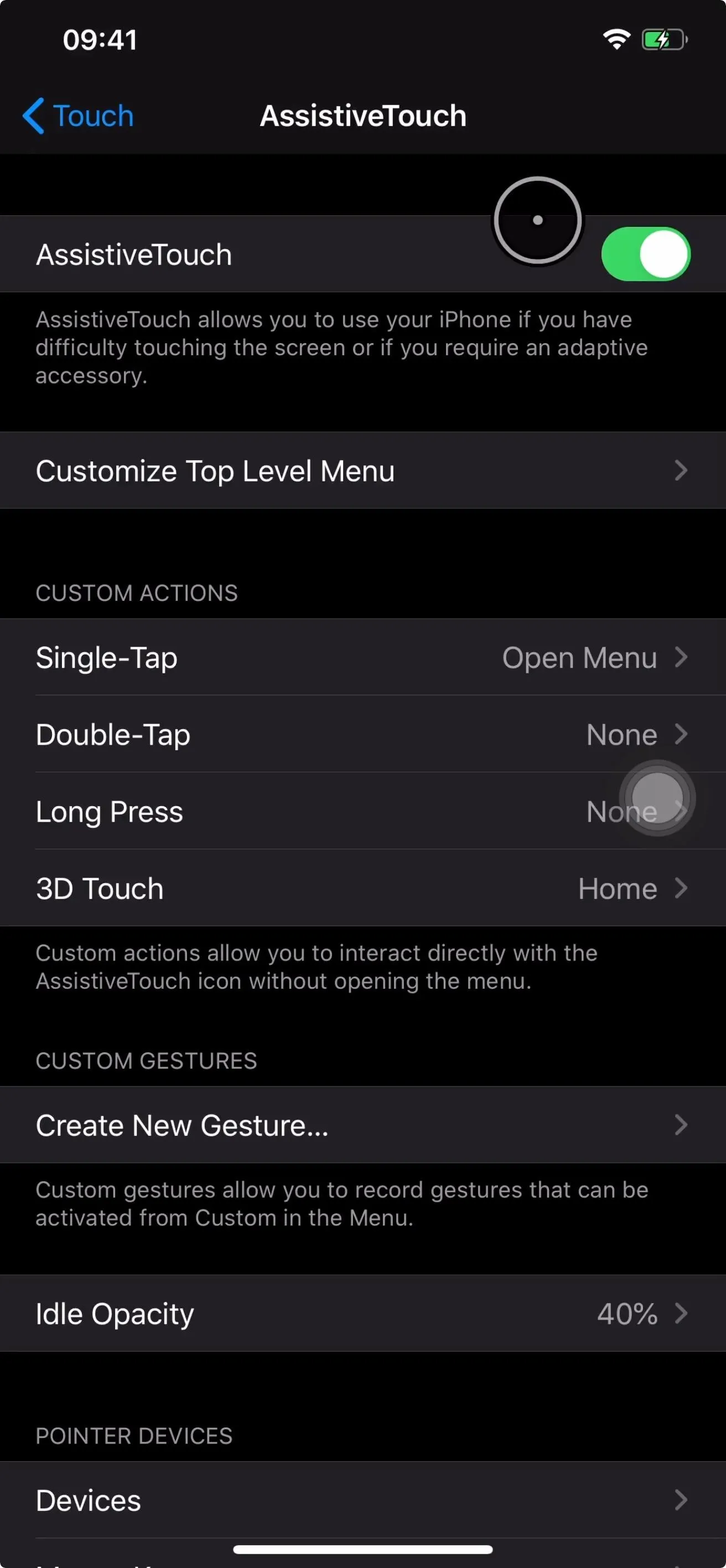Go back to Touch settings
This screenshot has width=726, height=1568.
(x=78, y=116)
